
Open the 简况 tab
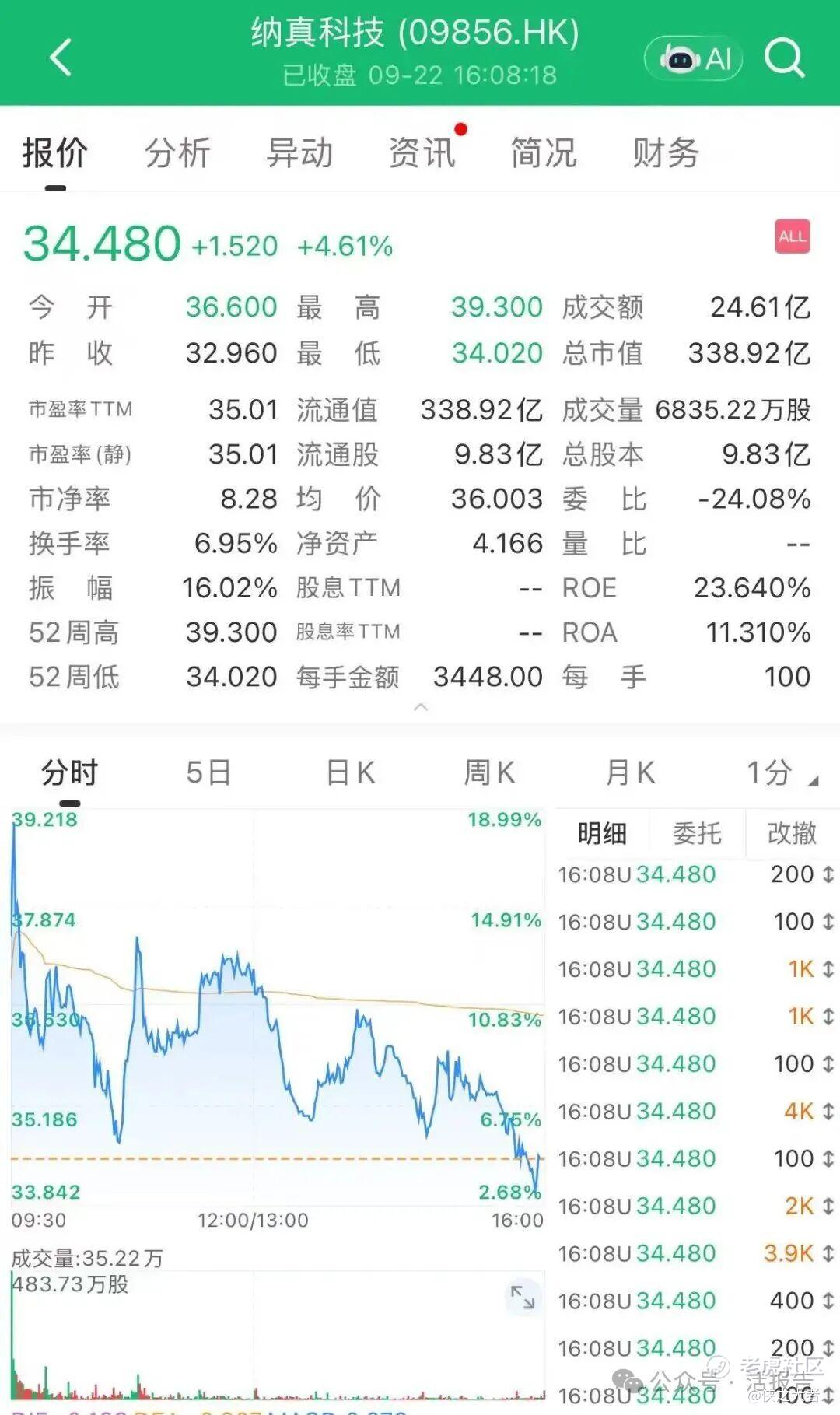pyautogui.click(x=544, y=152)
